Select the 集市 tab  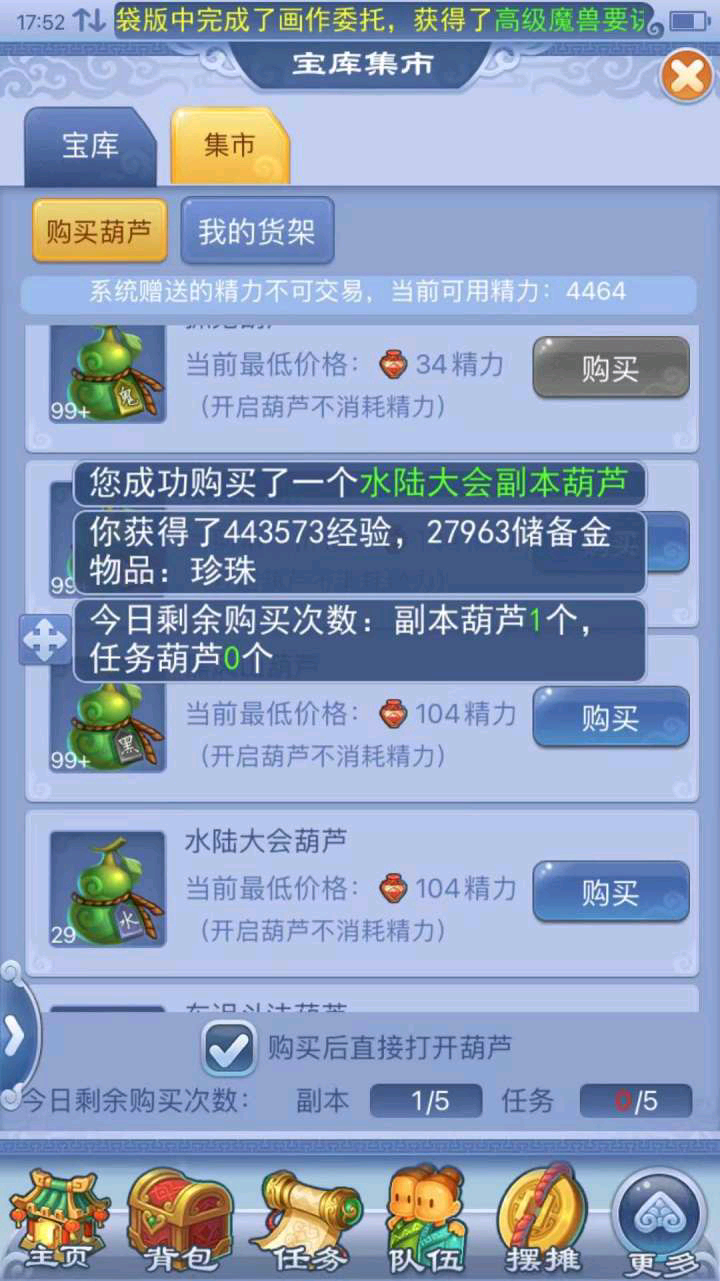(230, 146)
